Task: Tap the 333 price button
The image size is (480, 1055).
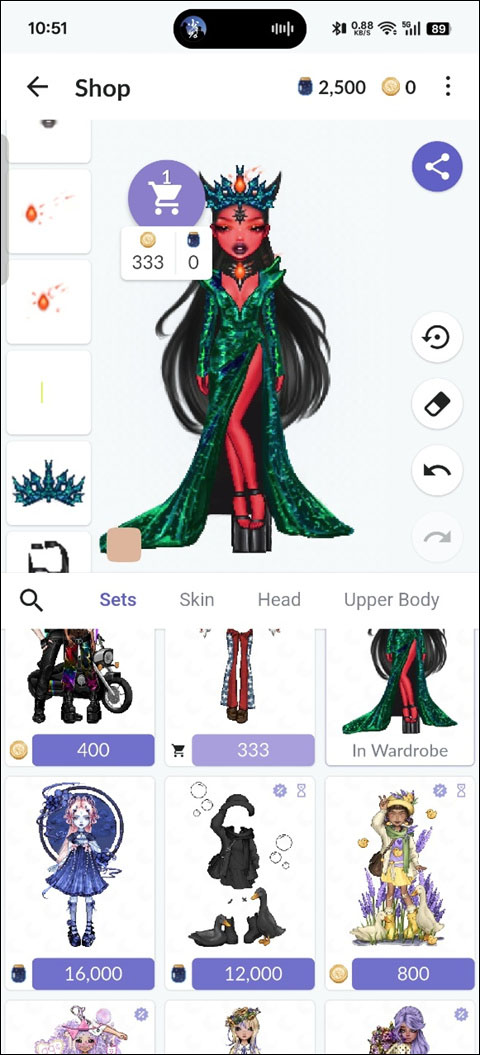Action: point(253,750)
